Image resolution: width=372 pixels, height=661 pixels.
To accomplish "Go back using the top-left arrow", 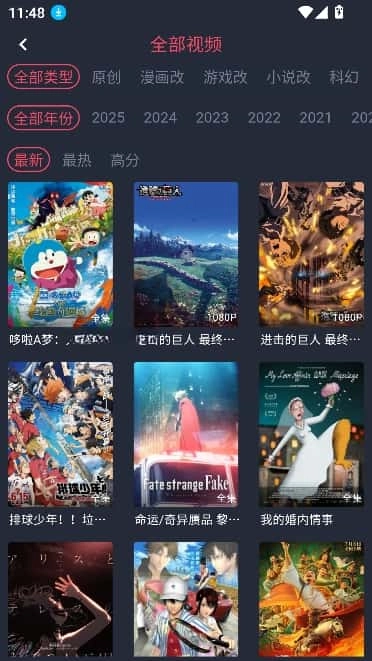I will pyautogui.click(x=23, y=45).
